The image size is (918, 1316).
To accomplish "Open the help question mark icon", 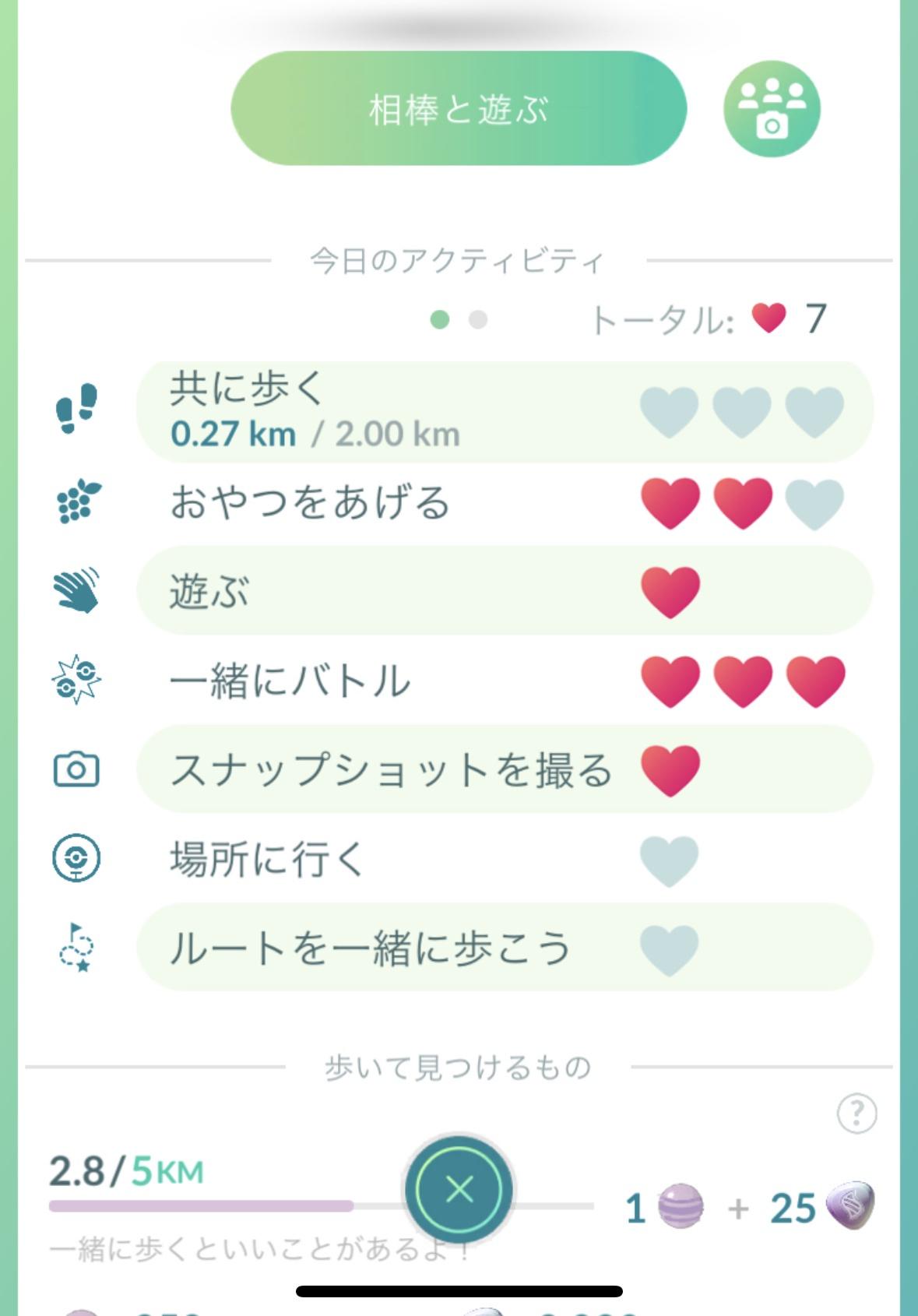I will click(856, 1114).
